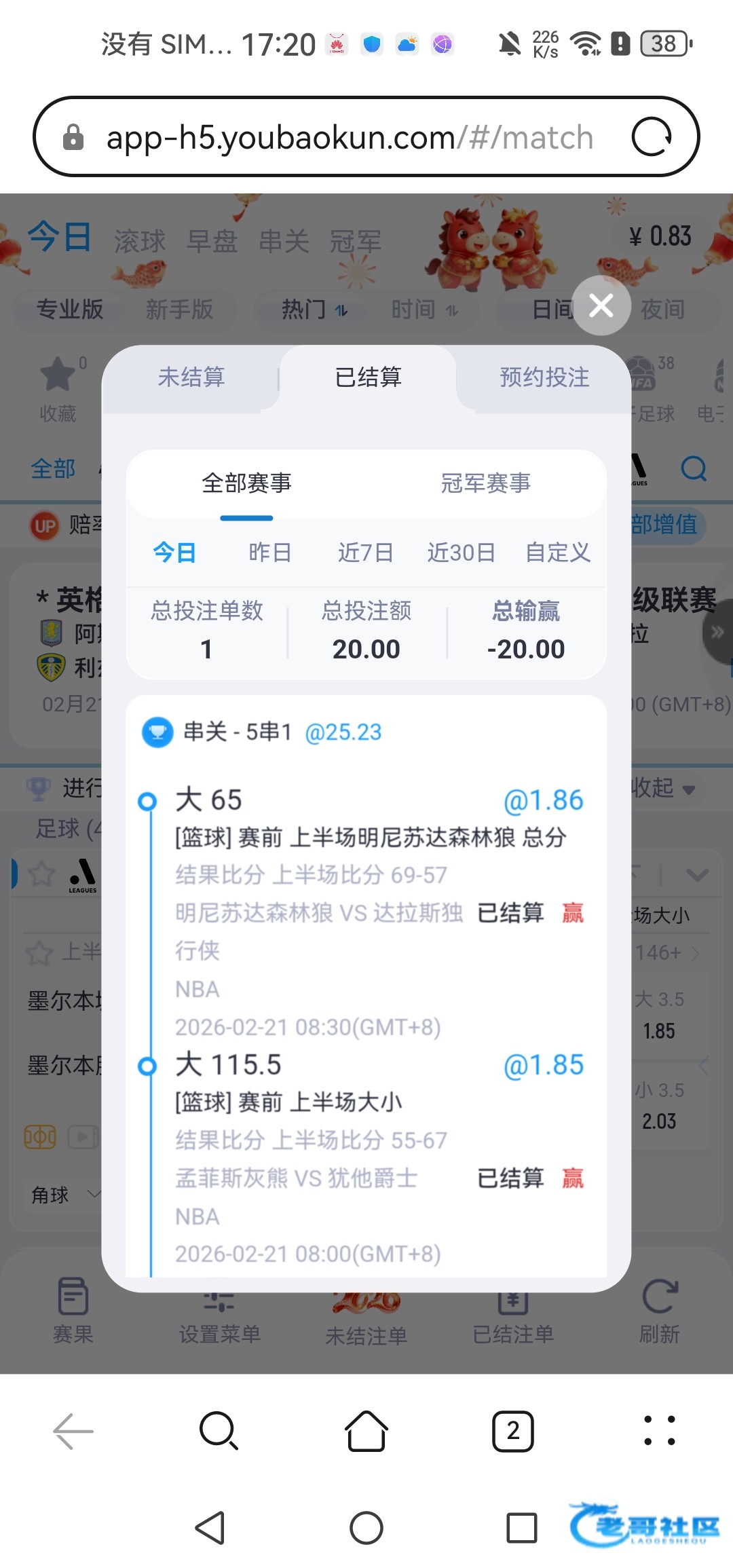This screenshot has width=733, height=1568.
Task: Go to browser home page
Action: 366,1431
